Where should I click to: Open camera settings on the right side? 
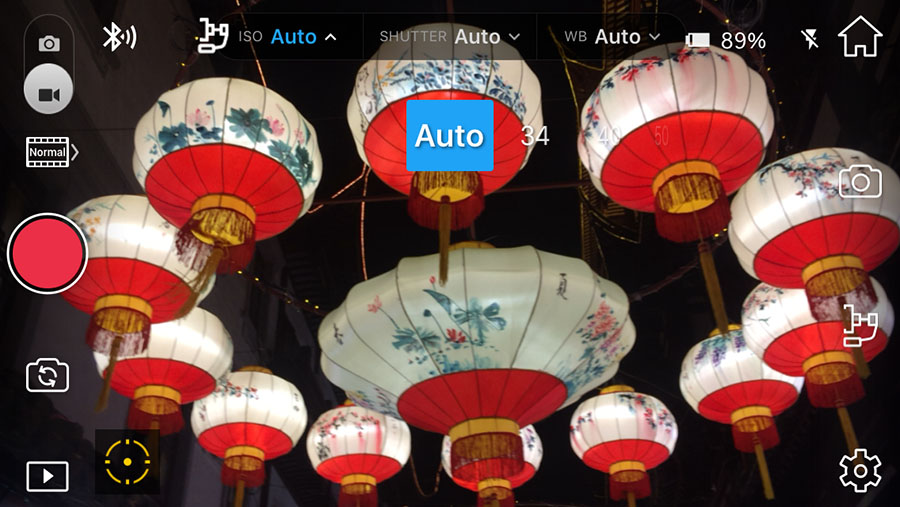pos(860,182)
